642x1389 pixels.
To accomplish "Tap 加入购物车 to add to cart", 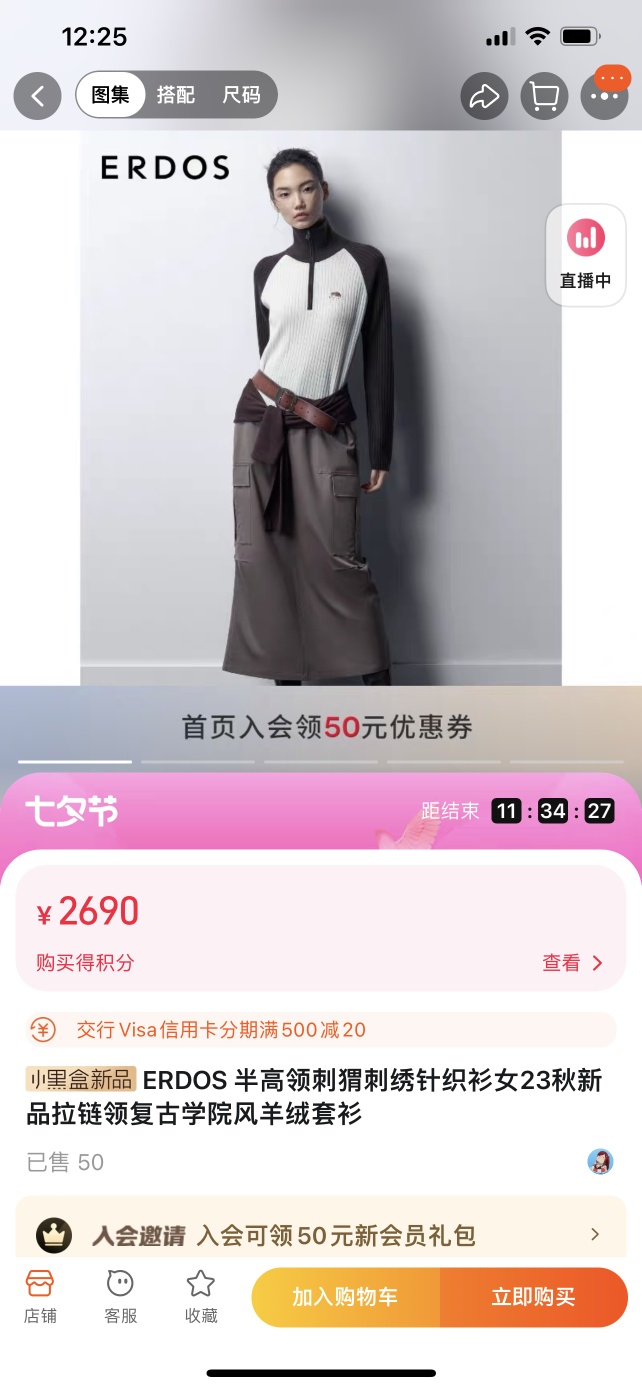I will tap(345, 1297).
